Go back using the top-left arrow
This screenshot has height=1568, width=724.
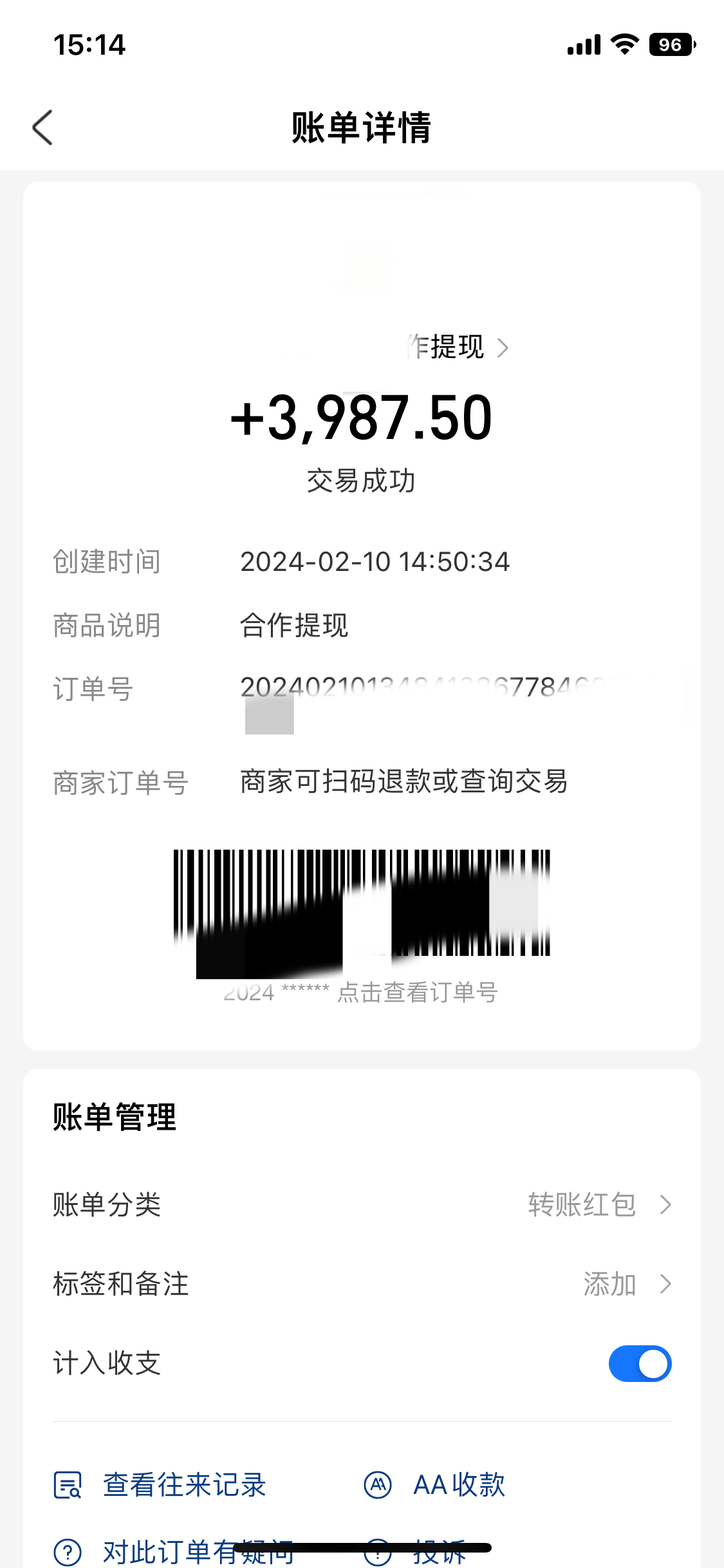point(42,127)
